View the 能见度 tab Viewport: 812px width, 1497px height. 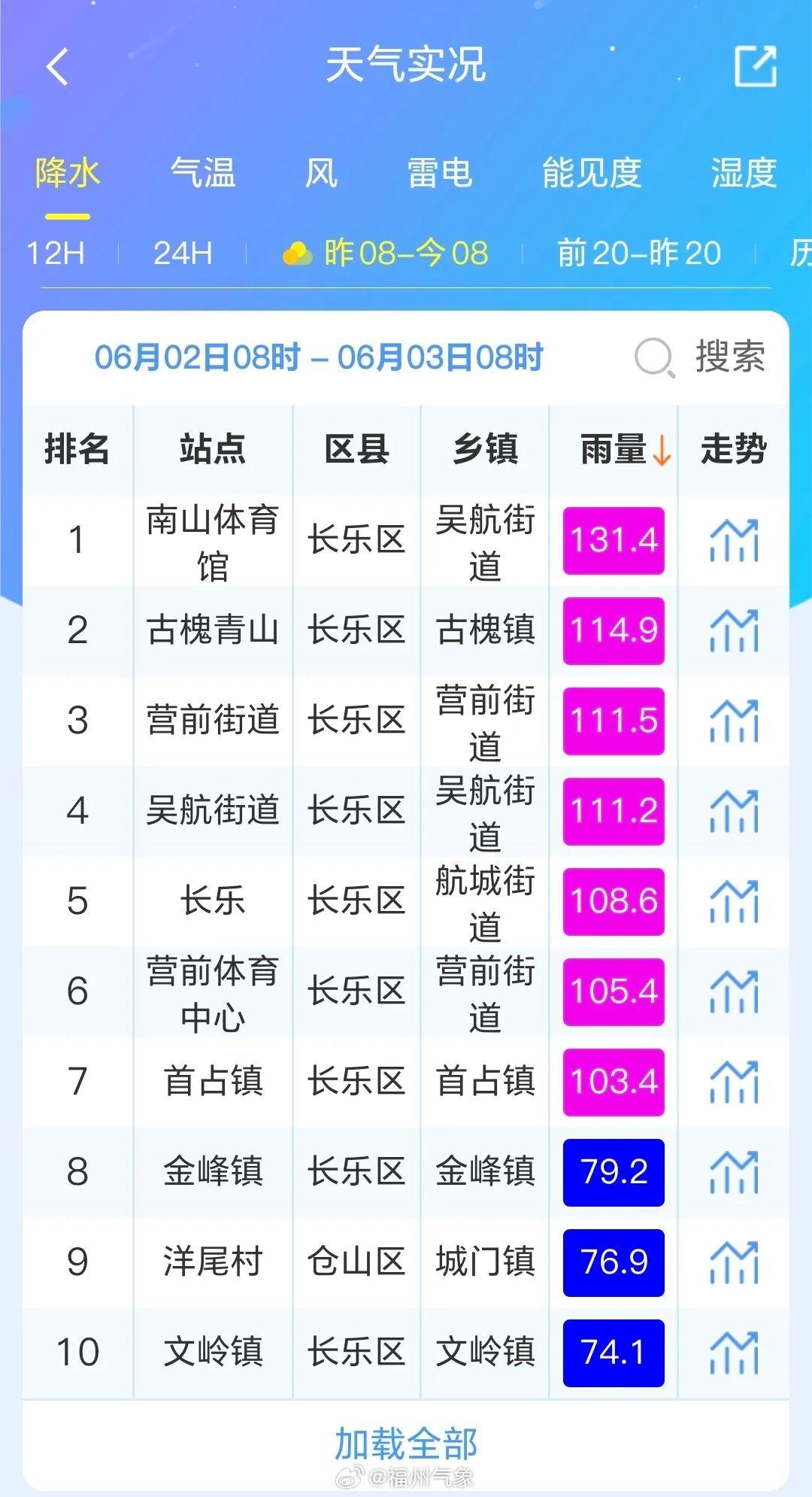click(x=592, y=173)
